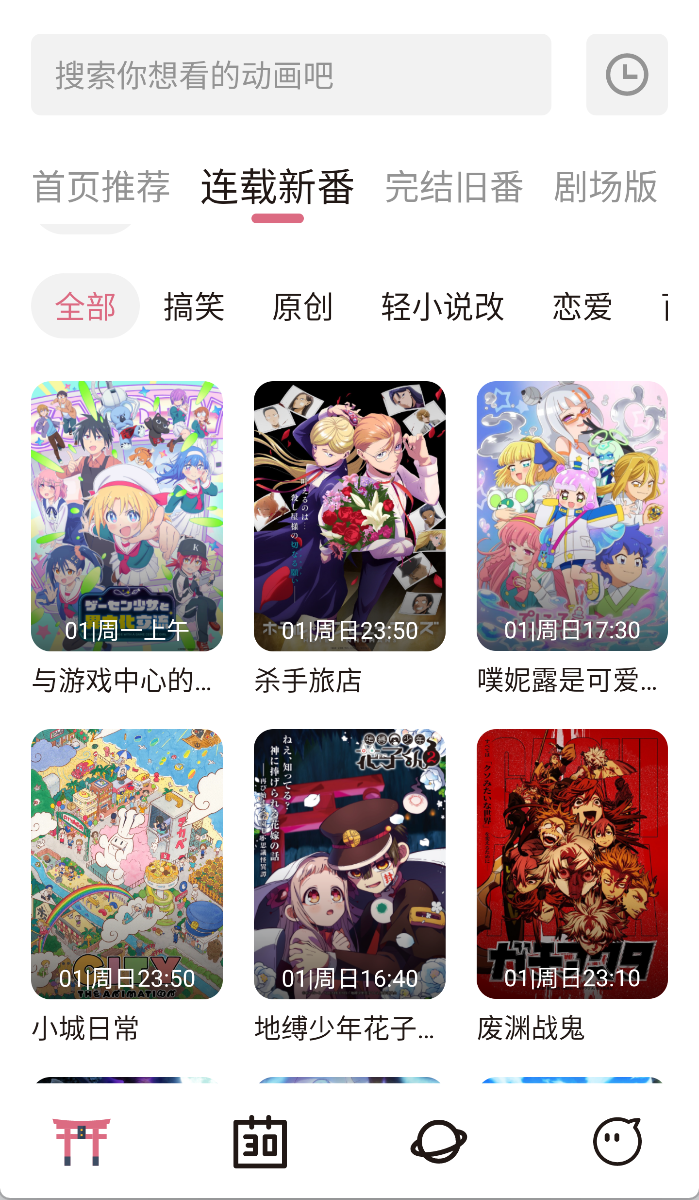Image resolution: width=699 pixels, height=1200 pixels.
Task: Go to the torii gate home tab
Action: tap(82, 1142)
